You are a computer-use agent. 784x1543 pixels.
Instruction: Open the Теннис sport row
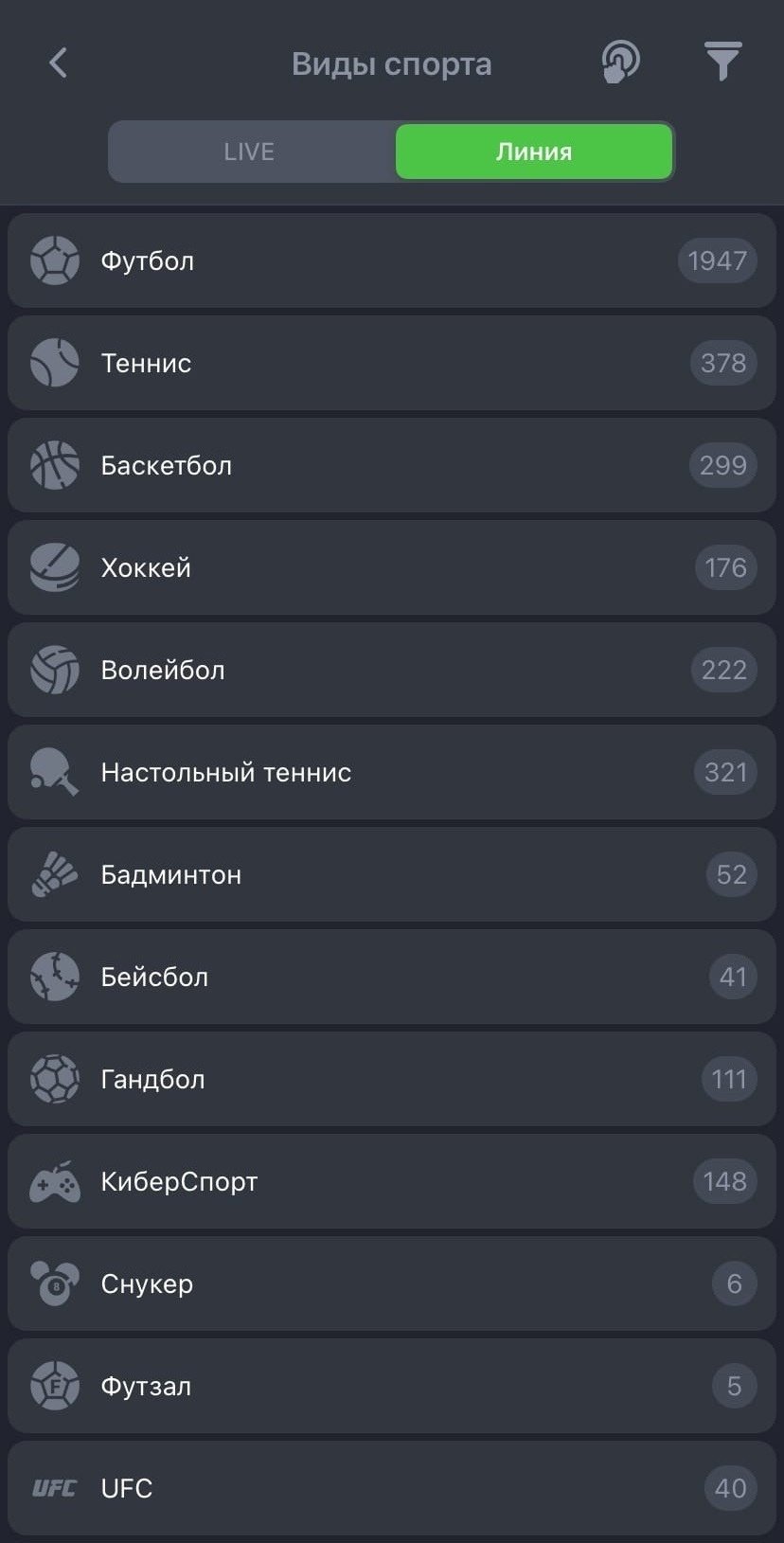coord(392,363)
